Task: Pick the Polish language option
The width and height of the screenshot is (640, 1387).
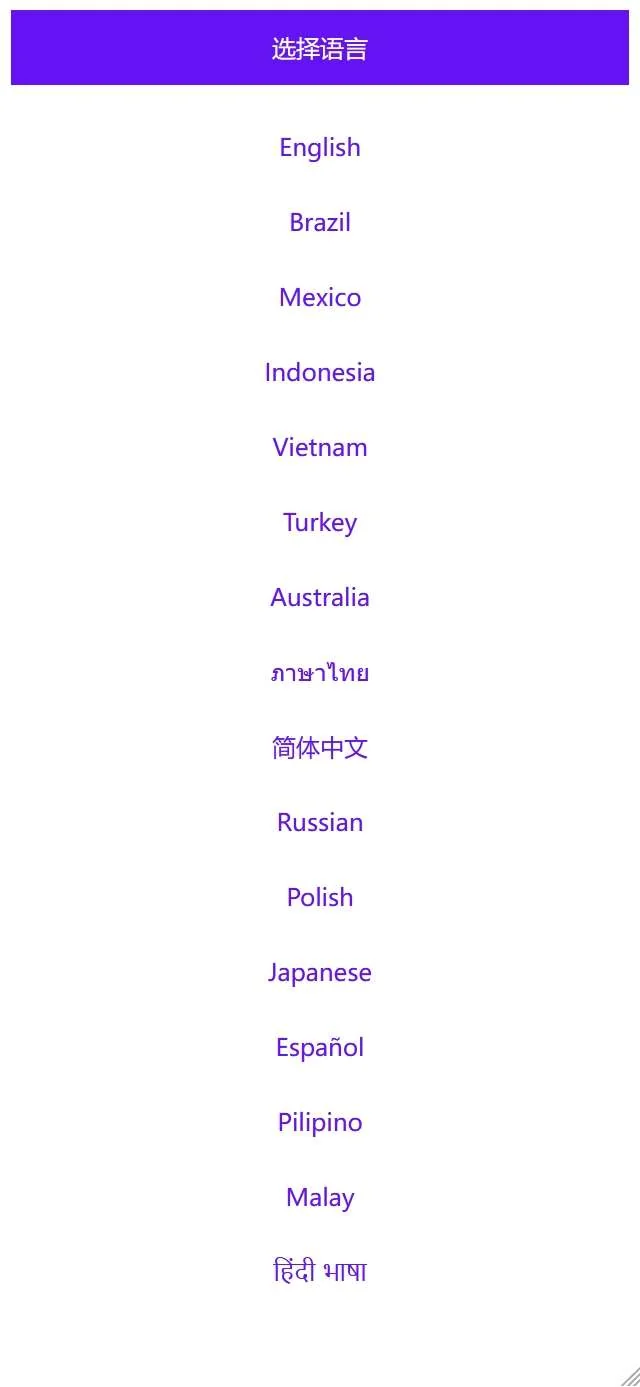Action: point(320,898)
